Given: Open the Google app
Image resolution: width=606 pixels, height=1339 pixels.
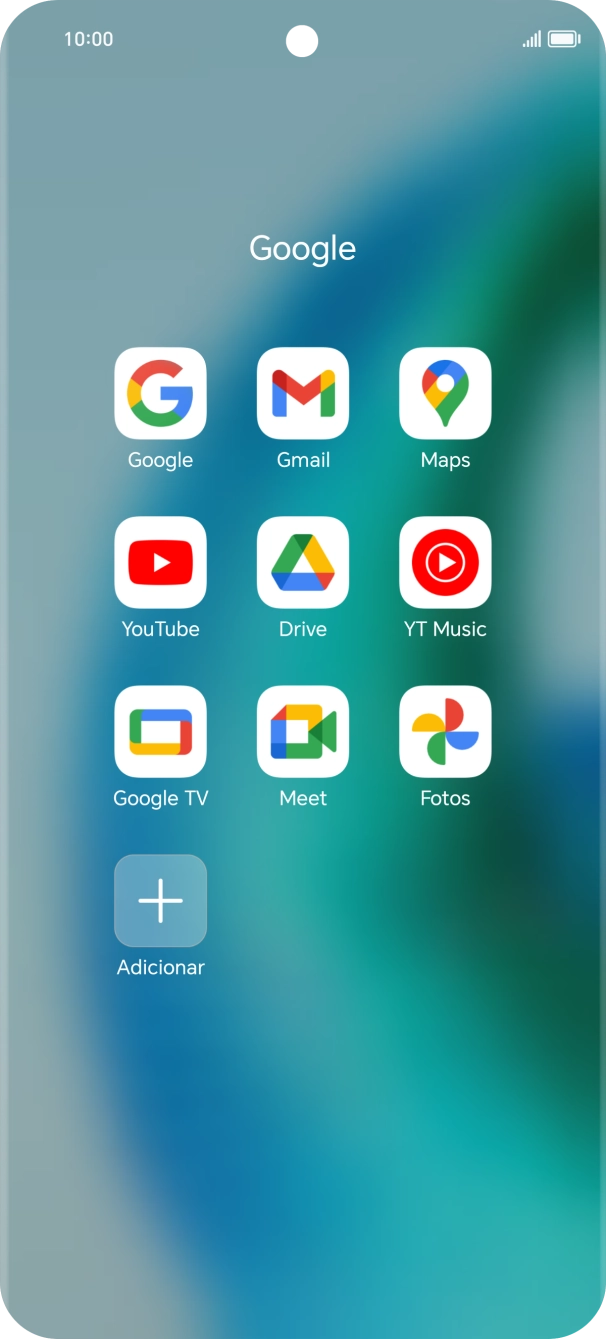Looking at the screenshot, I should tap(160, 393).
